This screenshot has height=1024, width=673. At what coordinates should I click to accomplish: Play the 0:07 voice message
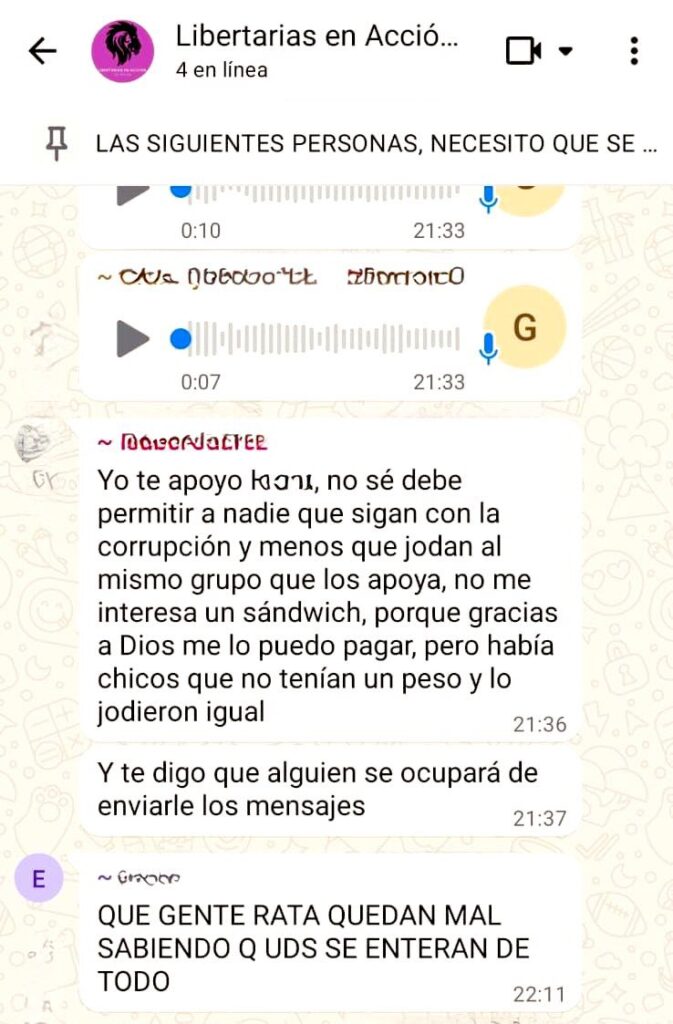pyautogui.click(x=132, y=338)
